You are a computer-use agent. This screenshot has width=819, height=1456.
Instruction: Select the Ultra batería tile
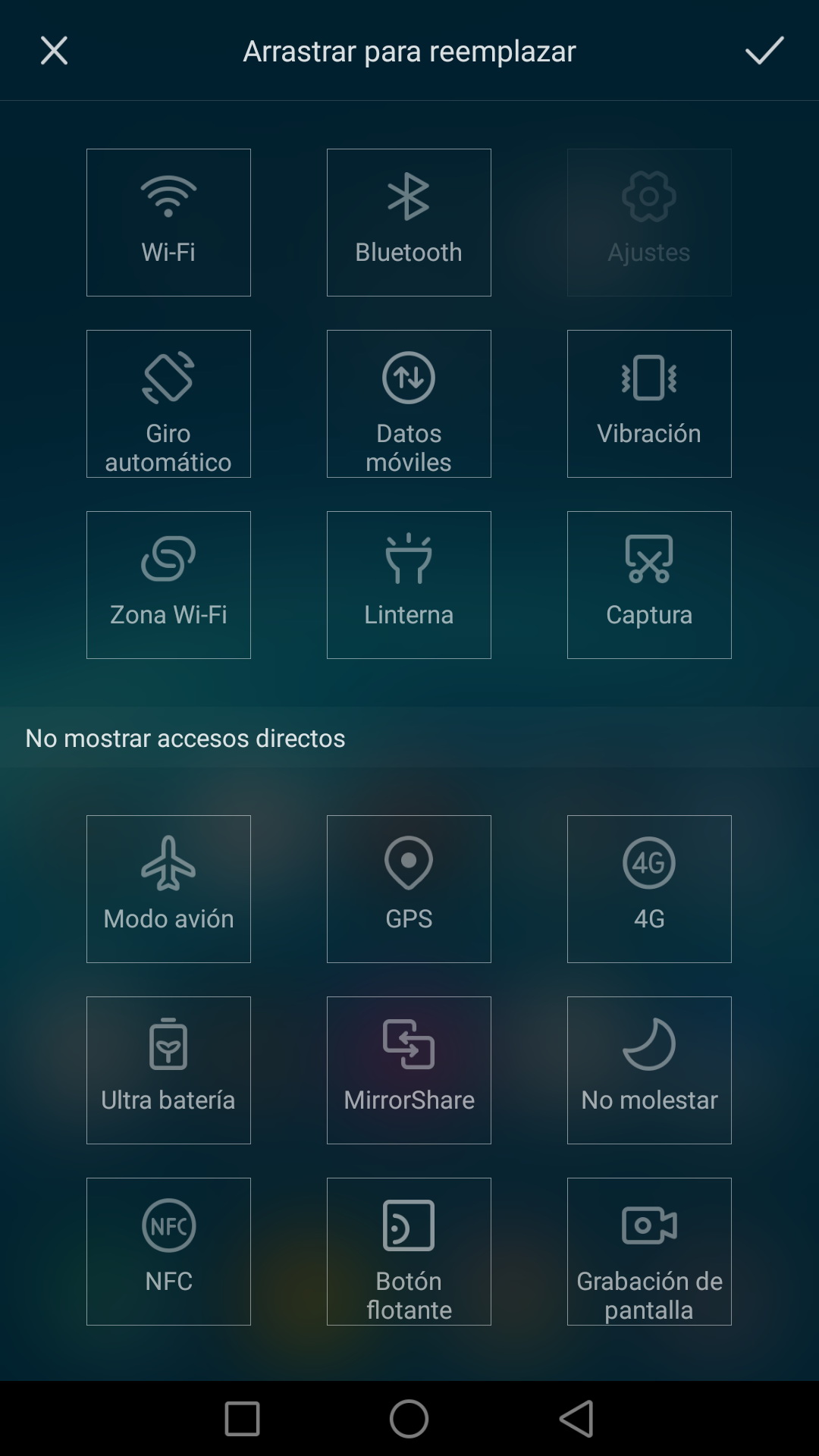tap(168, 1070)
